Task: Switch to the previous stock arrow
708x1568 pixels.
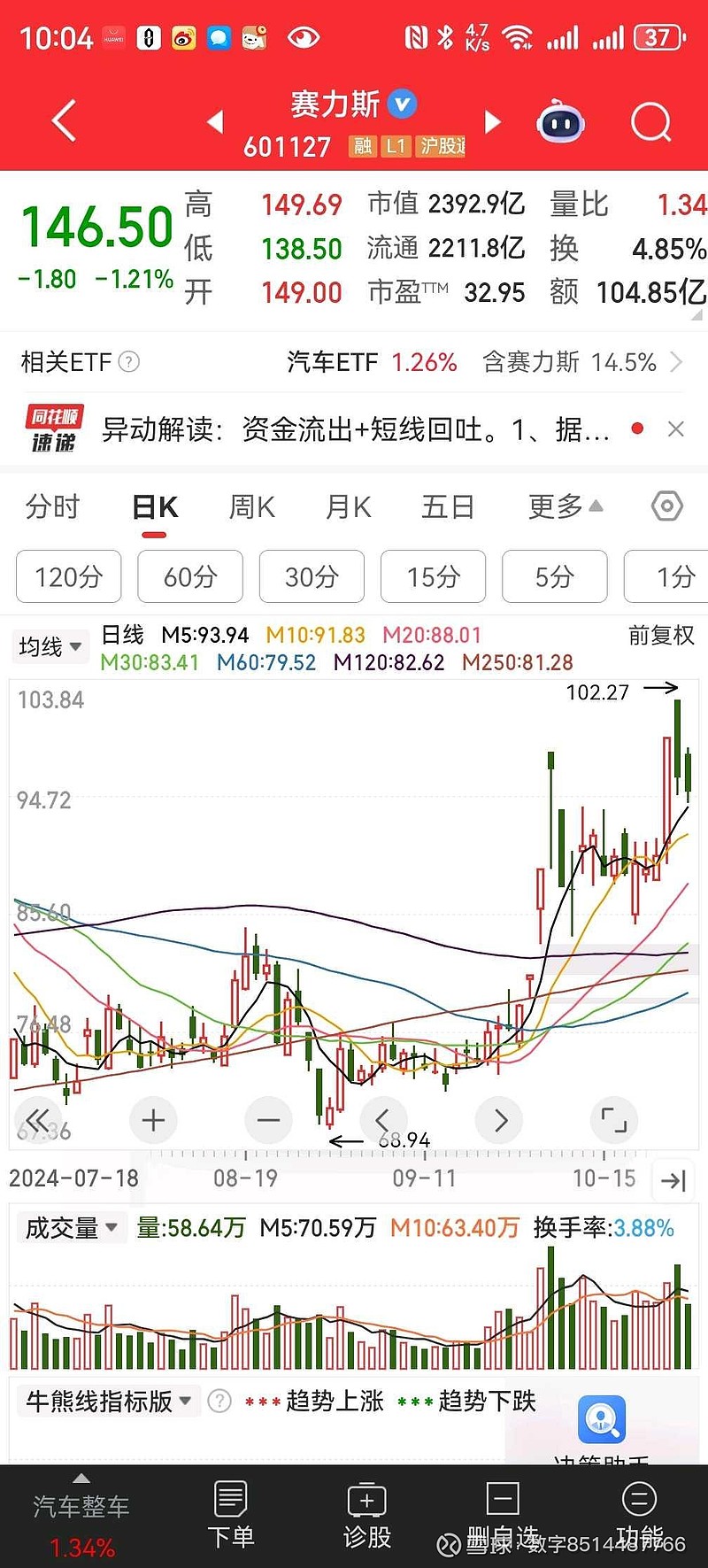Action: click(215, 122)
